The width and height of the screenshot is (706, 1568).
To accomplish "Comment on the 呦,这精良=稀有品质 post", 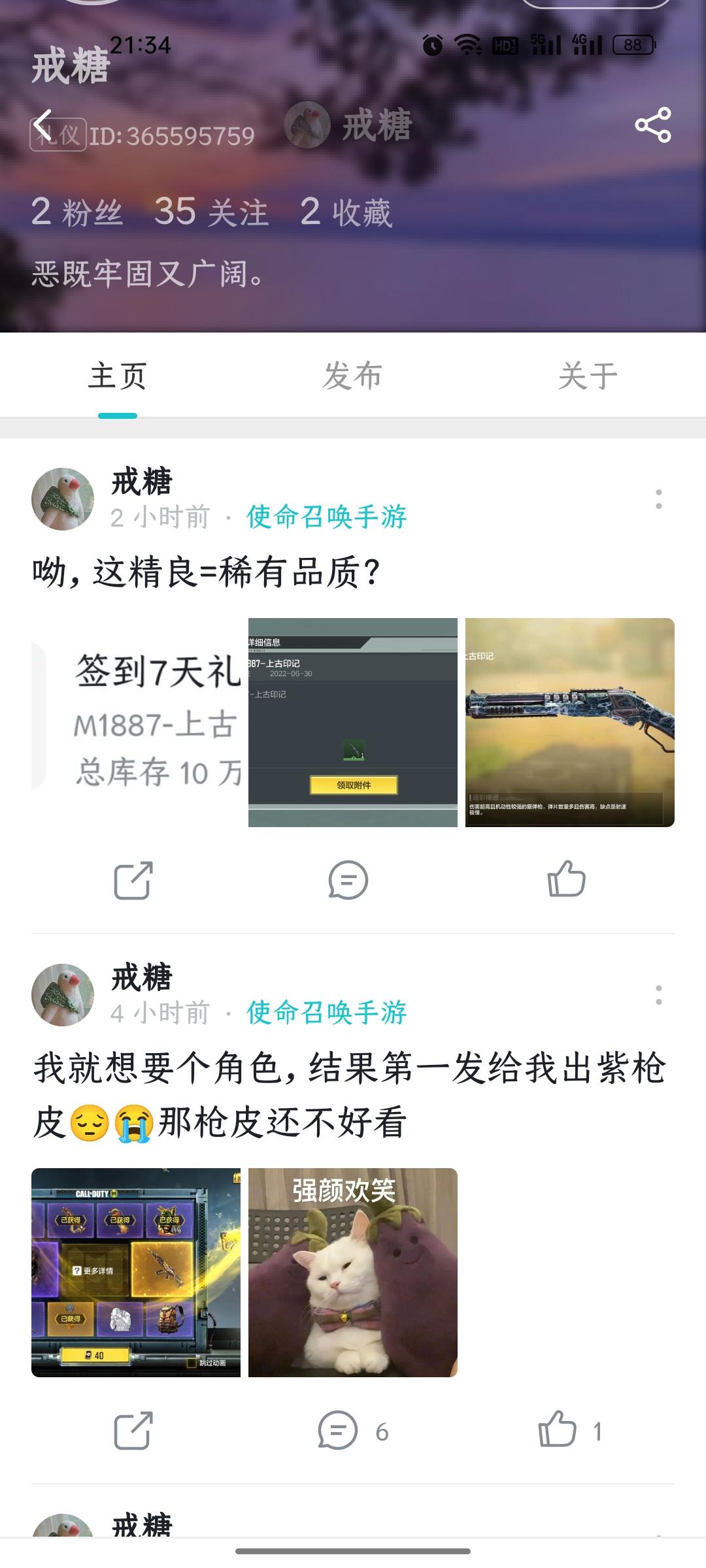I will click(x=348, y=880).
